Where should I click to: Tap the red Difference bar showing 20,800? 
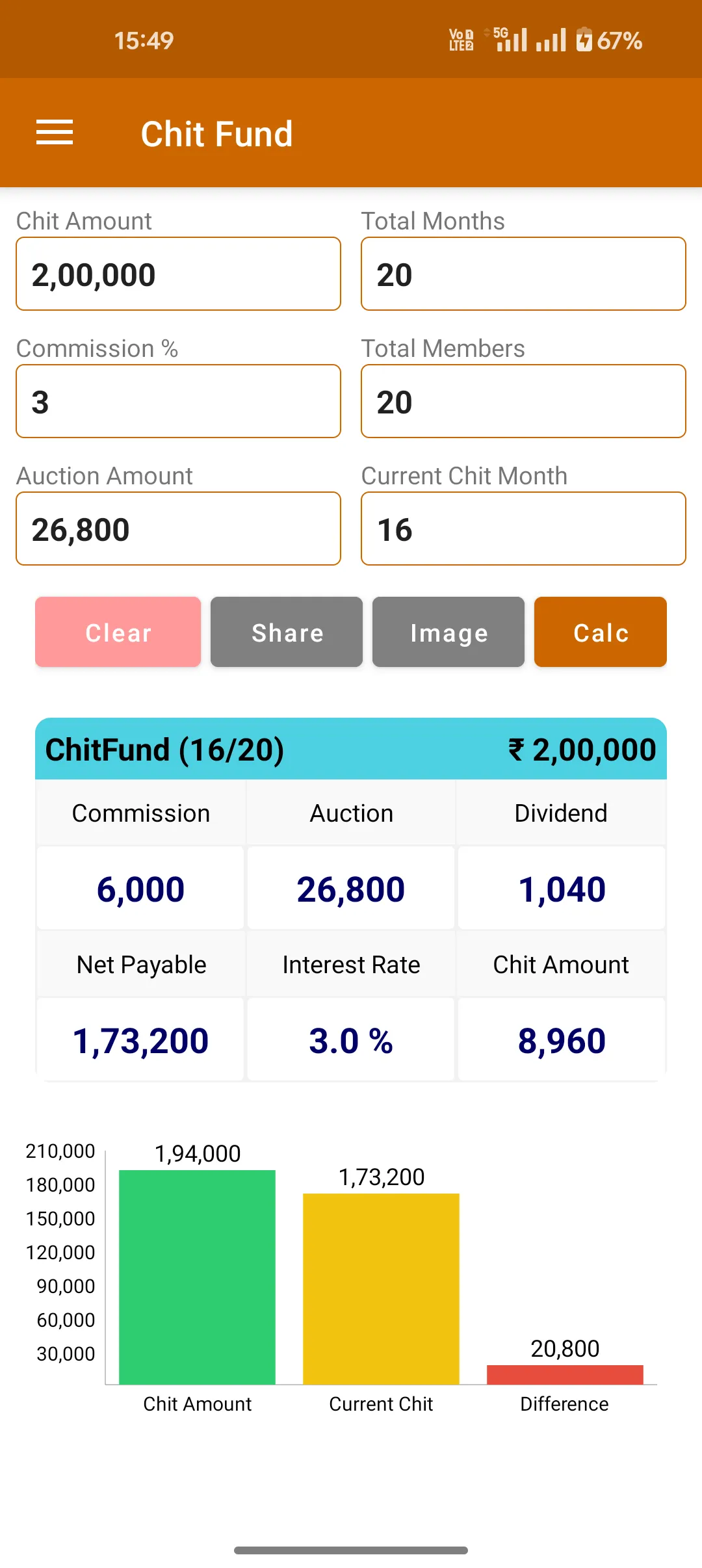pyautogui.click(x=564, y=1372)
